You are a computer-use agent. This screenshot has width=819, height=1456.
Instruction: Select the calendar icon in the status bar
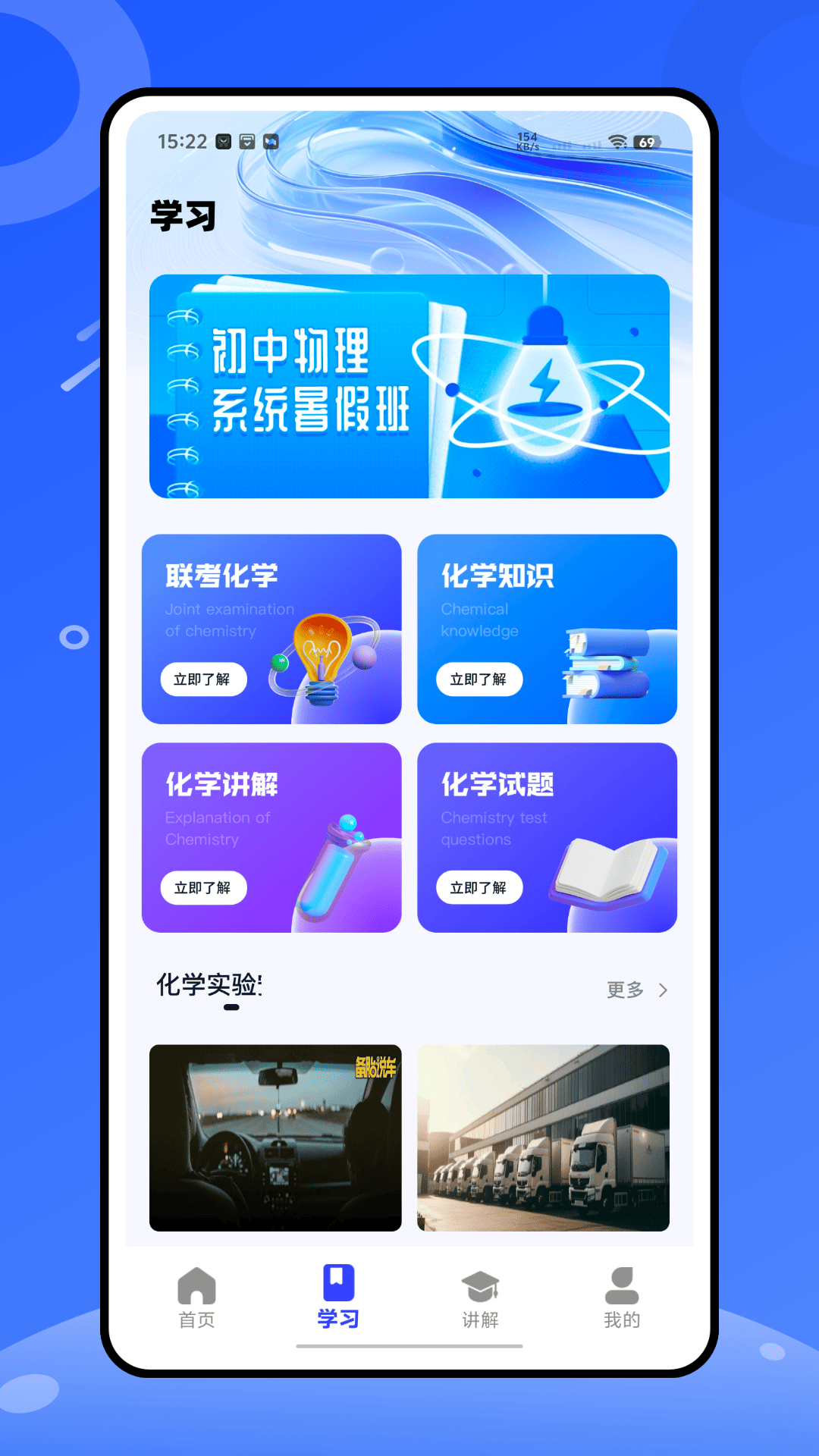pos(246,140)
